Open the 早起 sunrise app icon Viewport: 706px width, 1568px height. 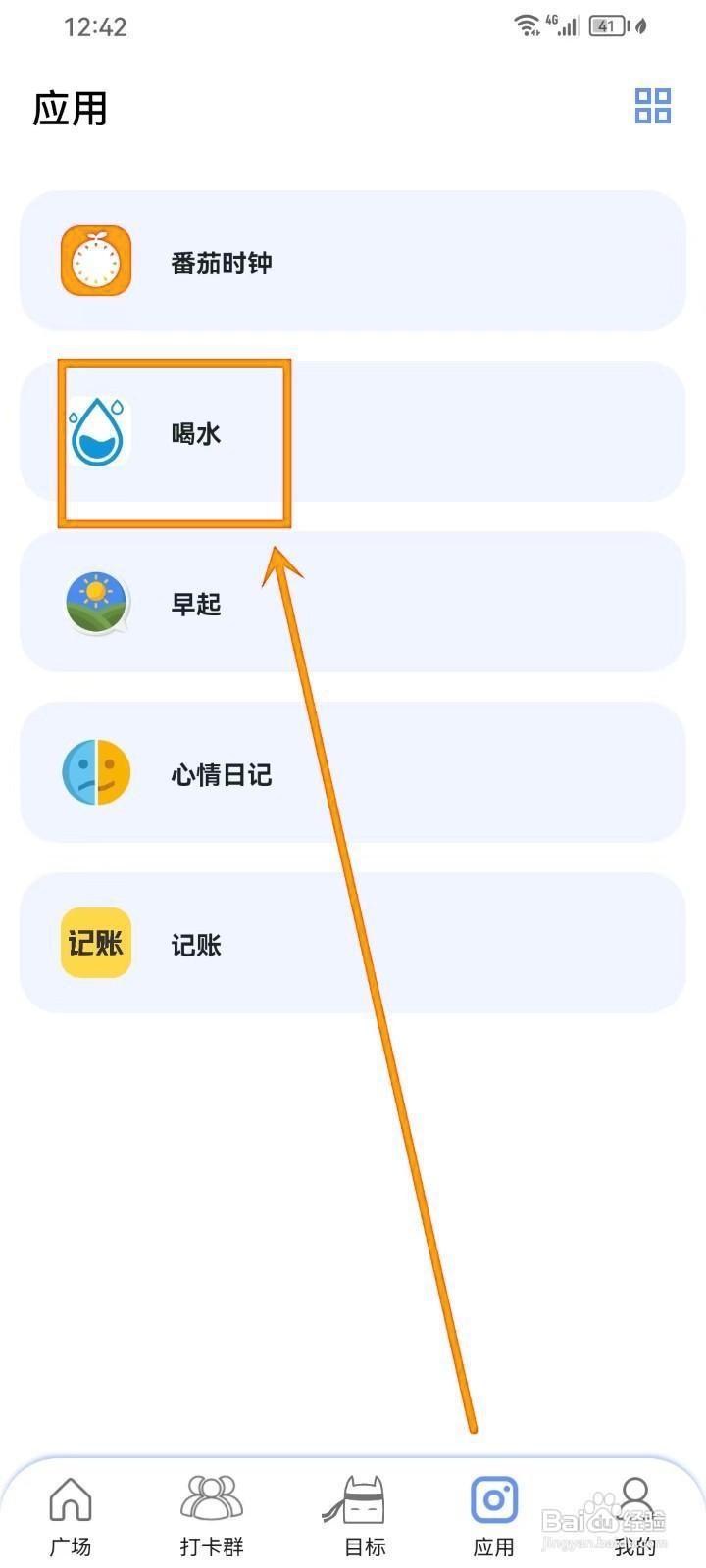95,603
